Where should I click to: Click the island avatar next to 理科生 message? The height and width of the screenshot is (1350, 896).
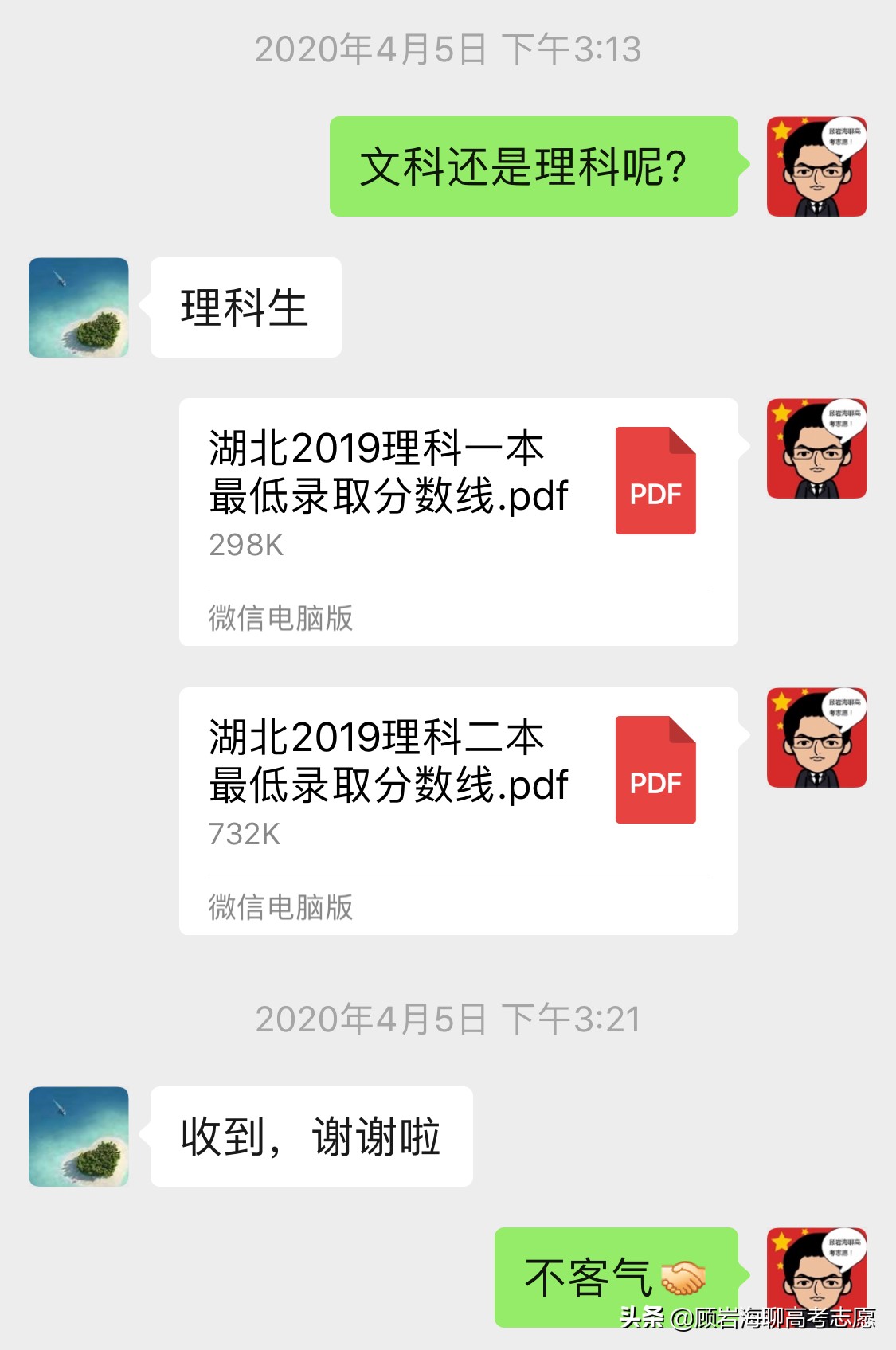[77, 307]
